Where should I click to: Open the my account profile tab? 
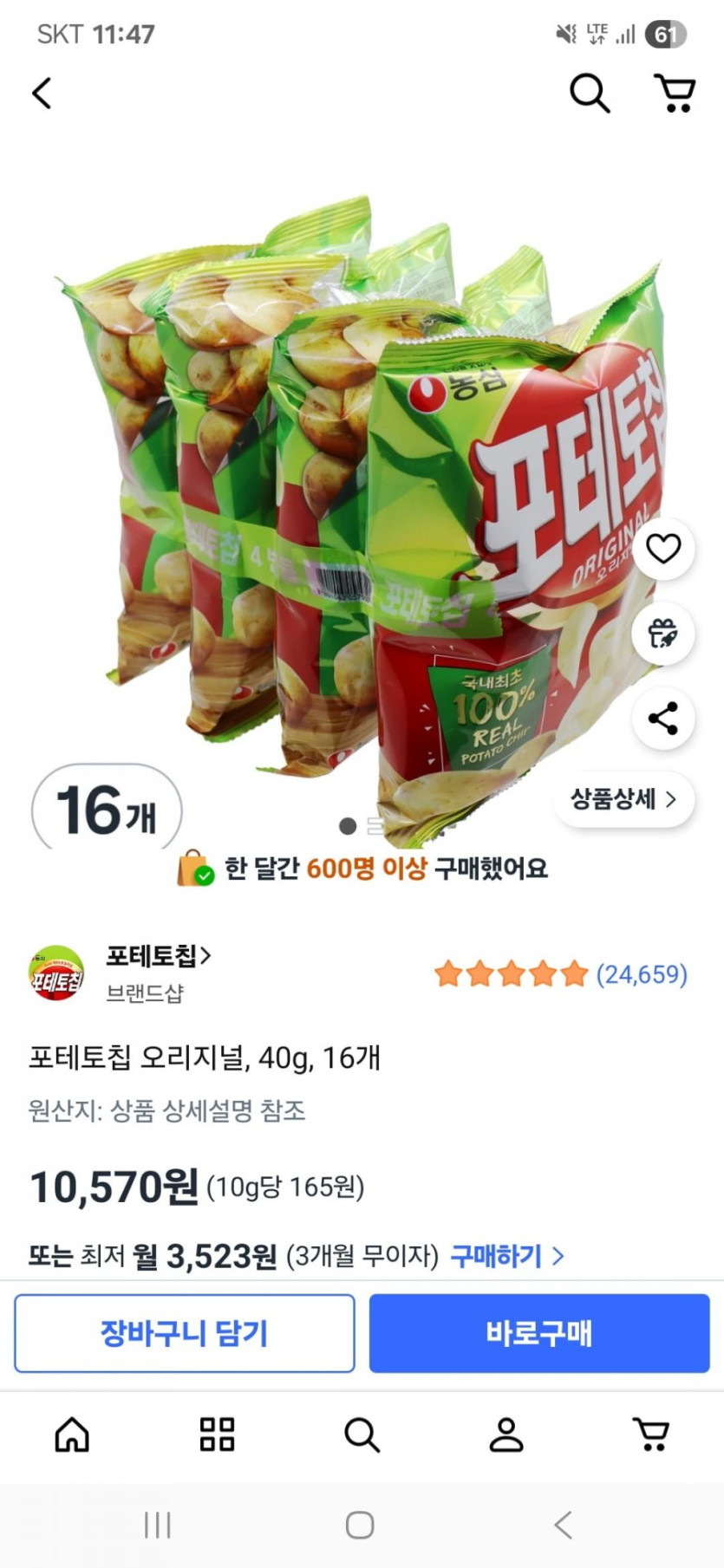506,1435
